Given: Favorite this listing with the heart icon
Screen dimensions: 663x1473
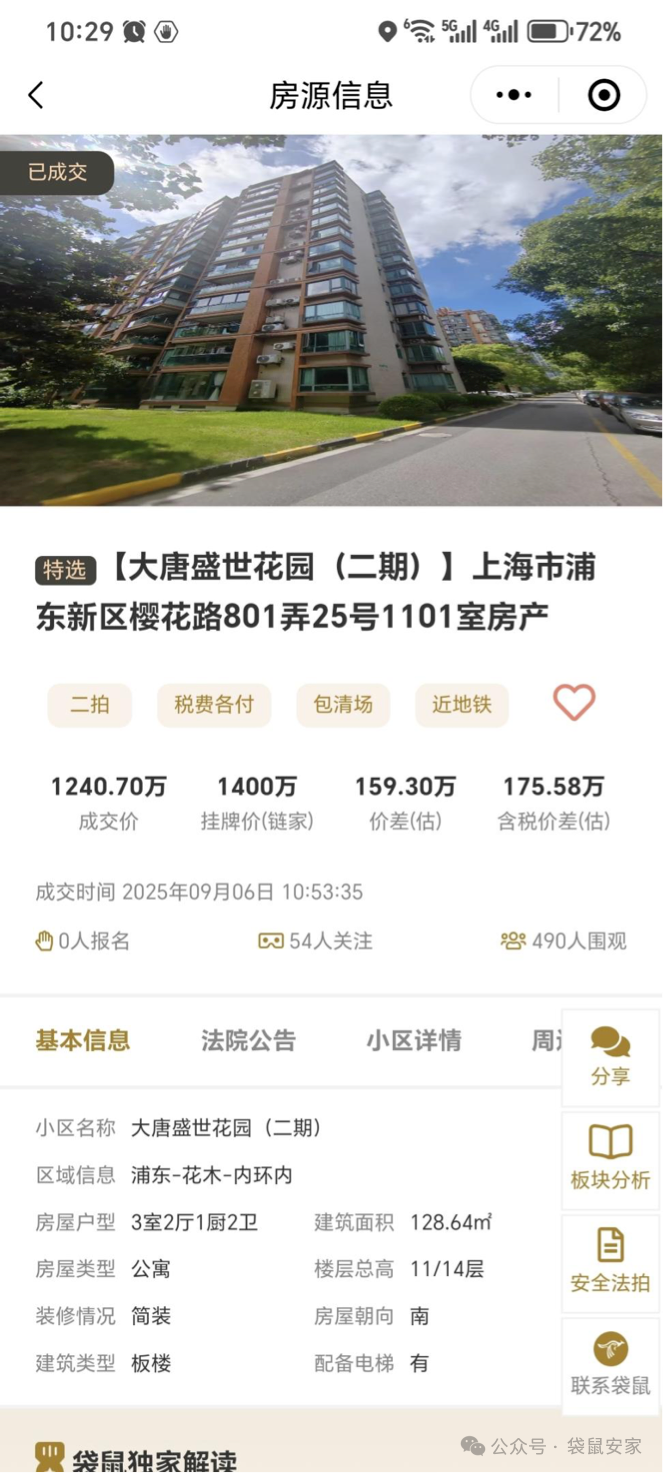Looking at the screenshot, I should 574,703.
